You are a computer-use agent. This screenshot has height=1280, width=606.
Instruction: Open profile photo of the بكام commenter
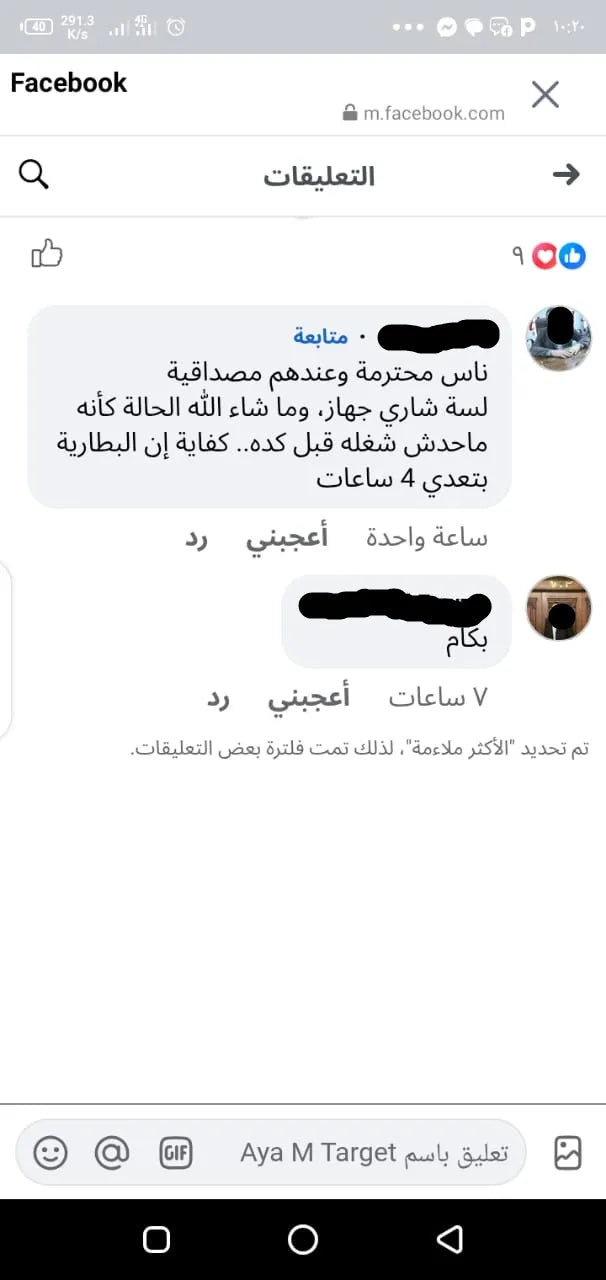point(559,608)
